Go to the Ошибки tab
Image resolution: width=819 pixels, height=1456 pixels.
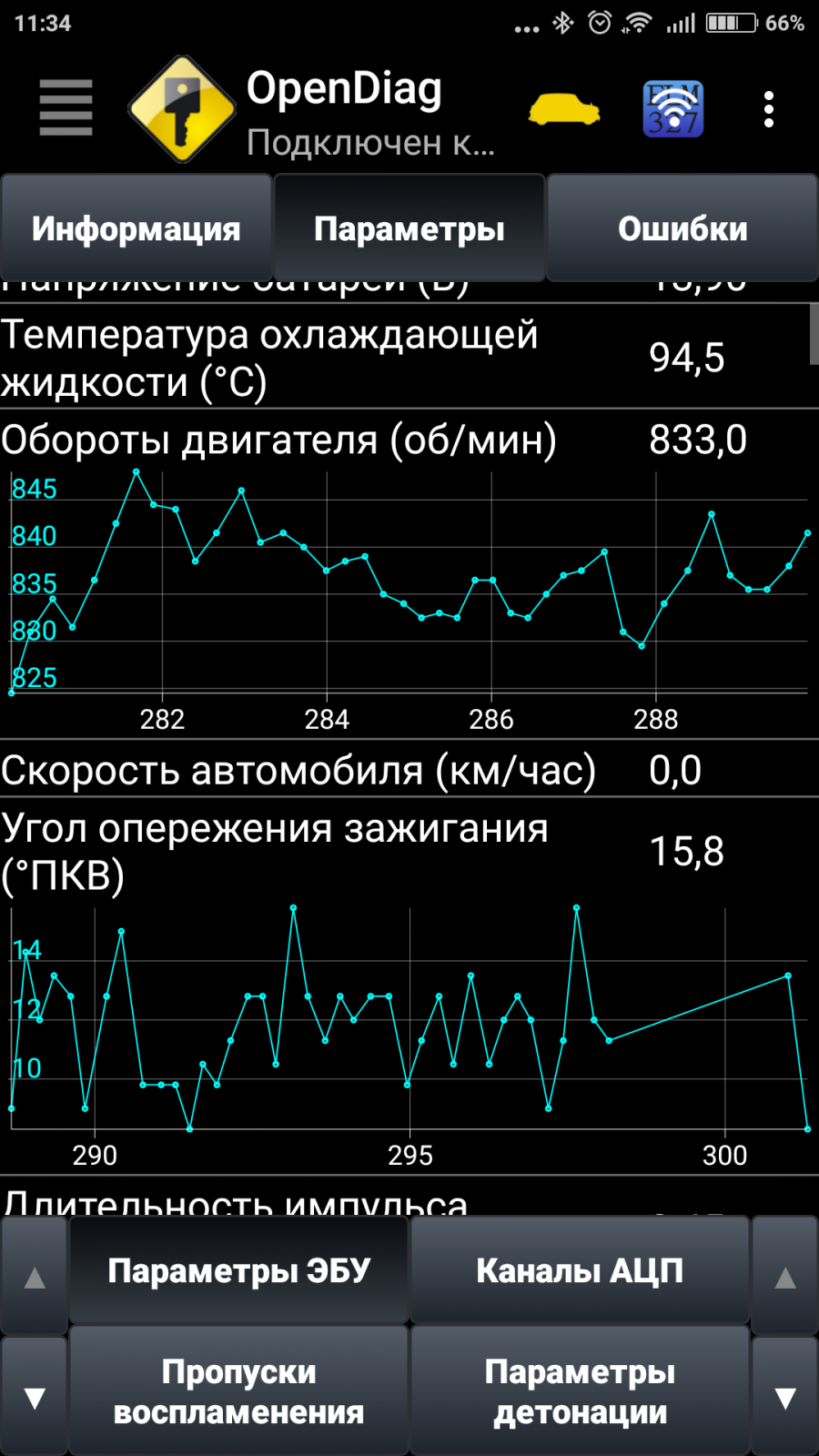click(x=682, y=228)
